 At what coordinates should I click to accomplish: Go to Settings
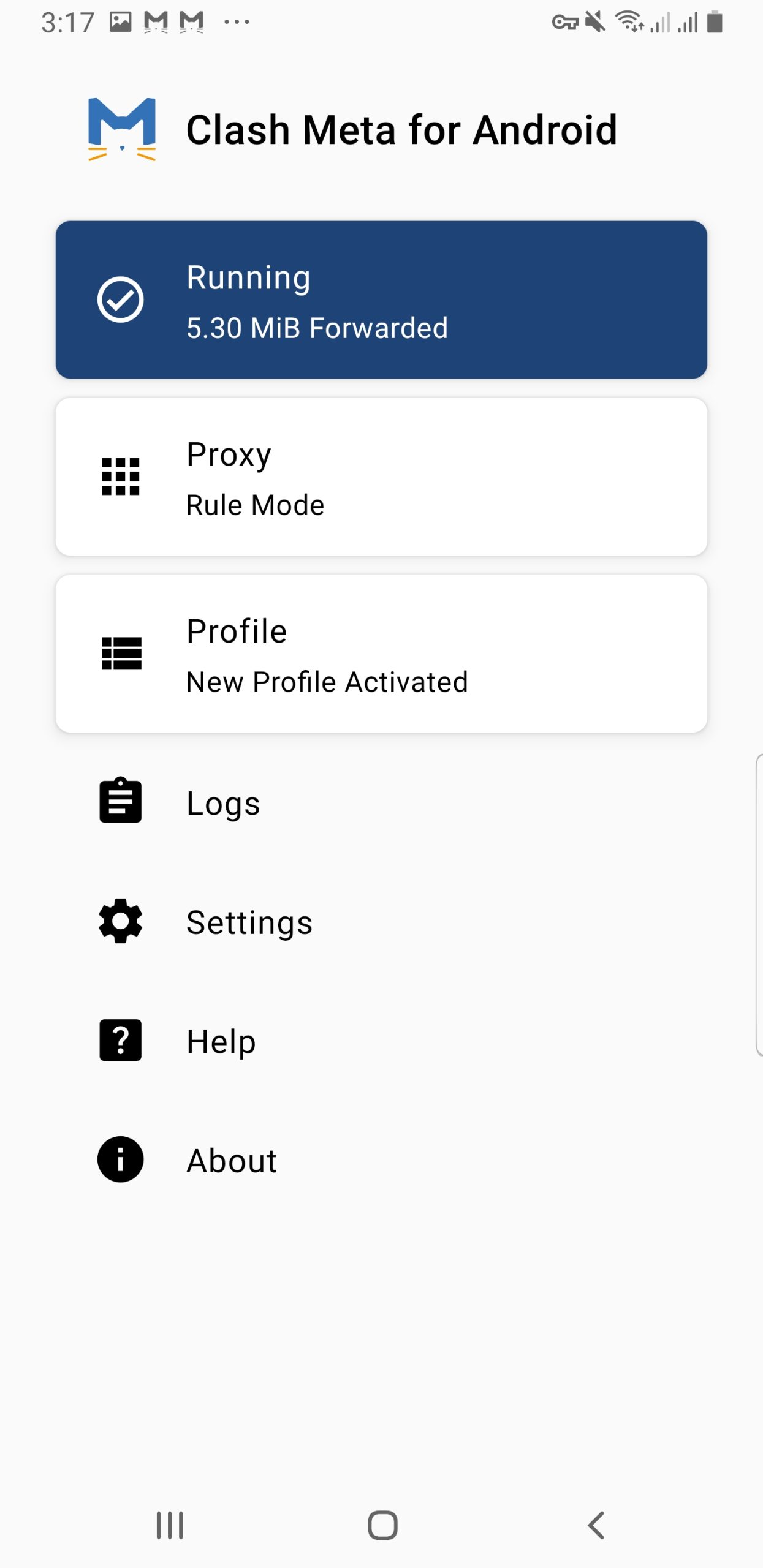click(249, 922)
